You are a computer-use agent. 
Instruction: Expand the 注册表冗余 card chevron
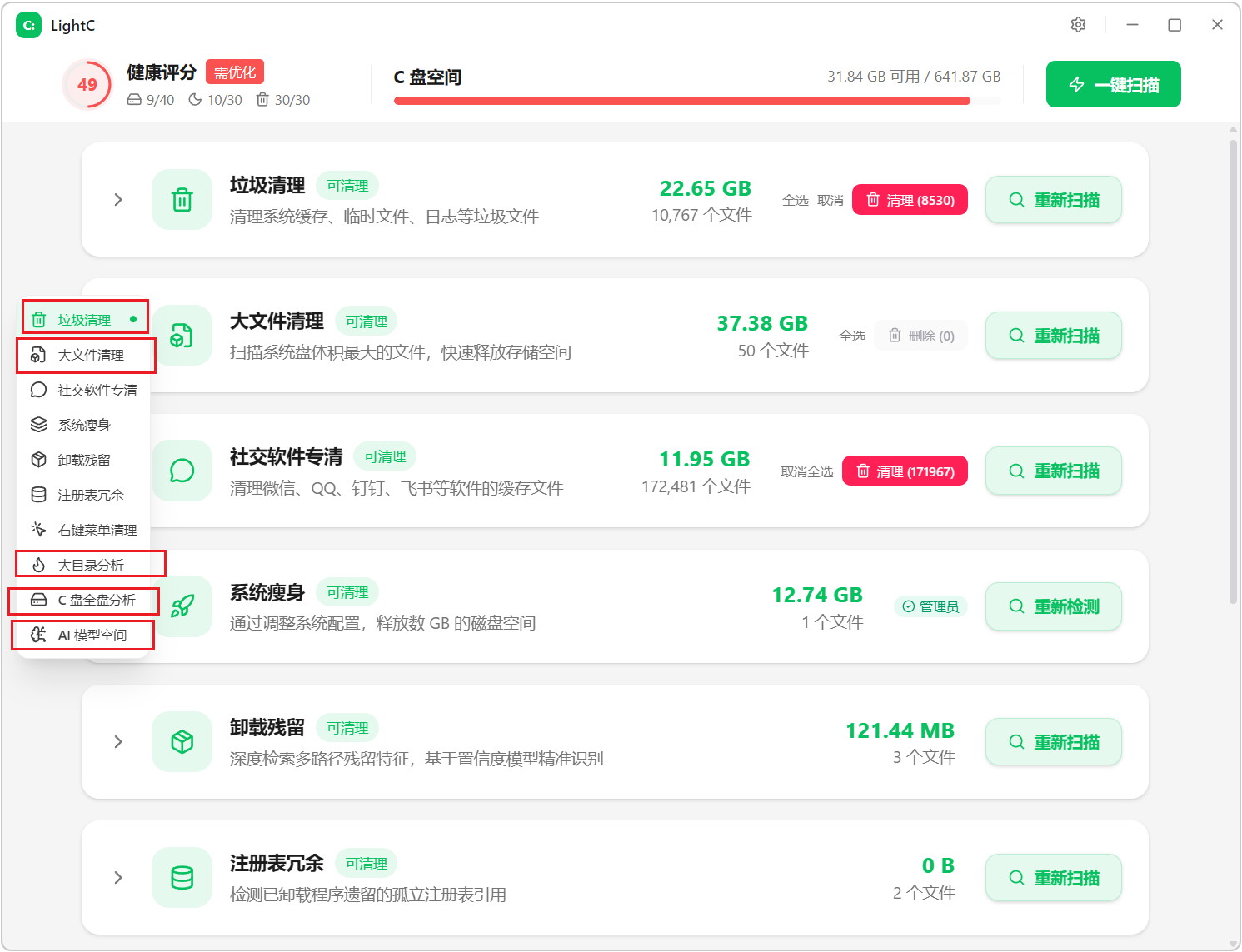click(118, 878)
